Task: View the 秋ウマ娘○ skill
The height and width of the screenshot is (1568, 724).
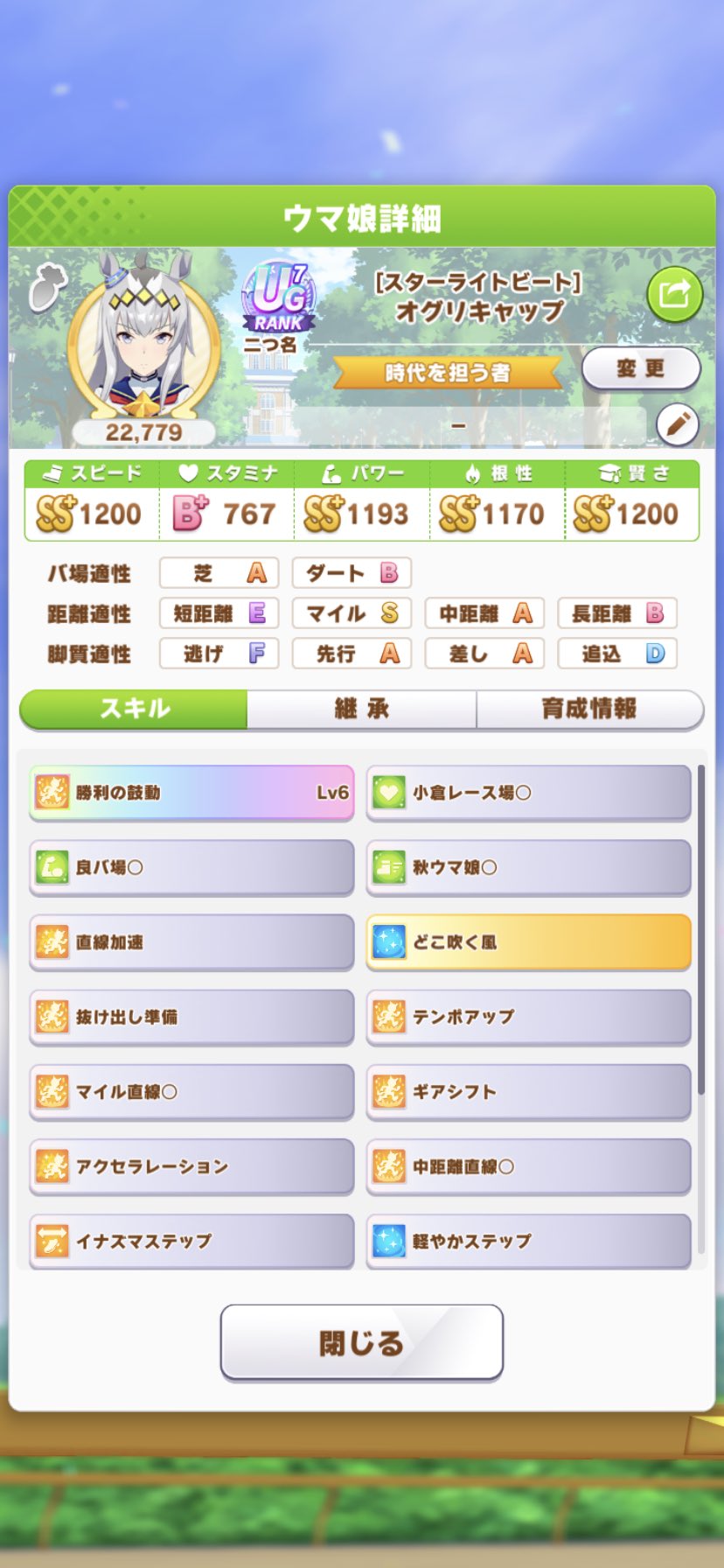Action: [x=528, y=867]
